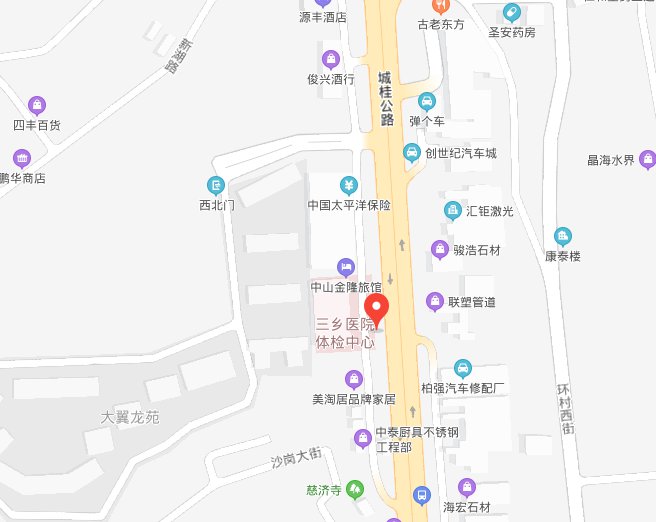The image size is (656, 522).
Task: Select the 中国太平洋保险 marker
Action: 347,185
